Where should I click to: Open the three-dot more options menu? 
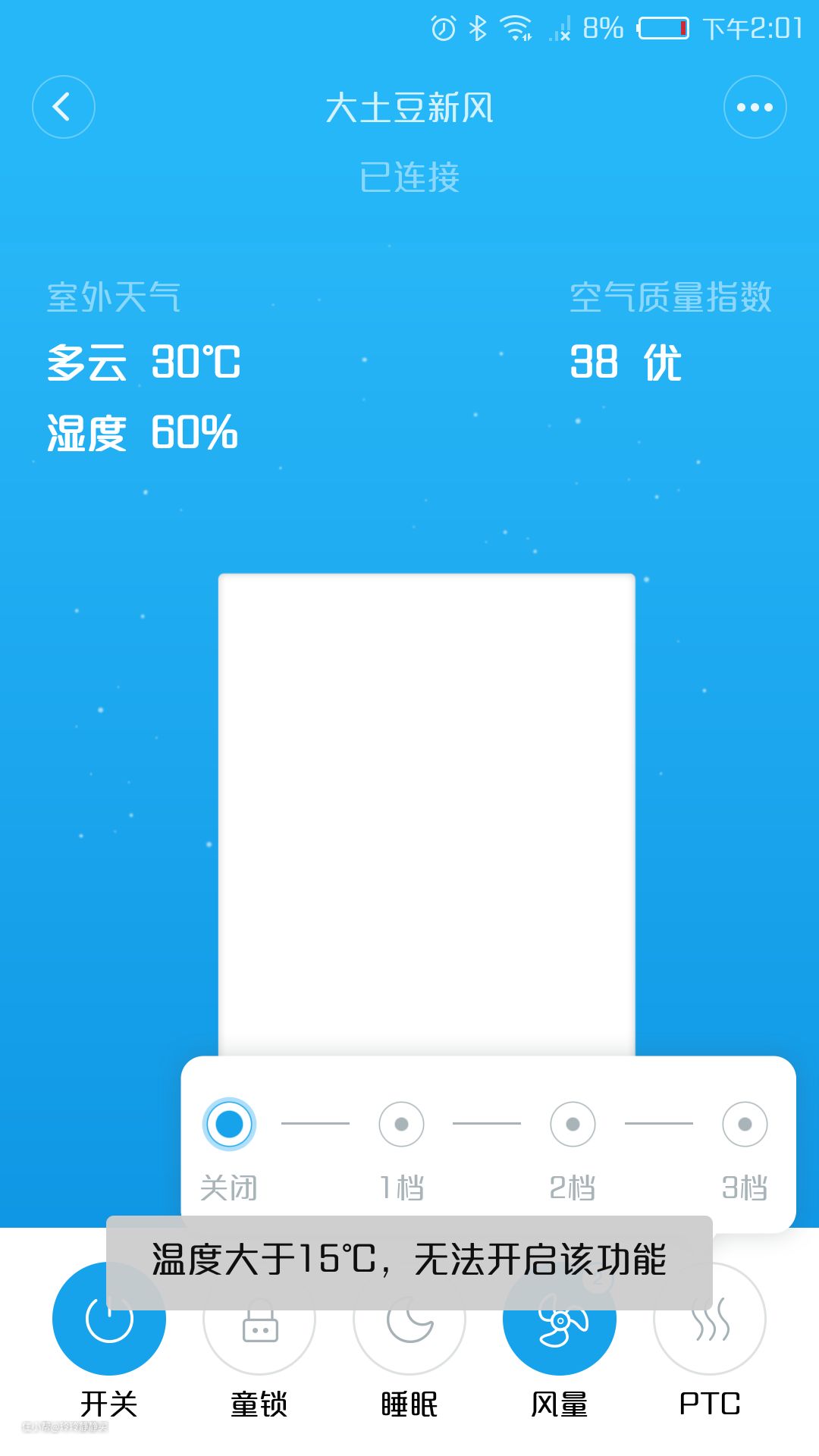tap(755, 107)
